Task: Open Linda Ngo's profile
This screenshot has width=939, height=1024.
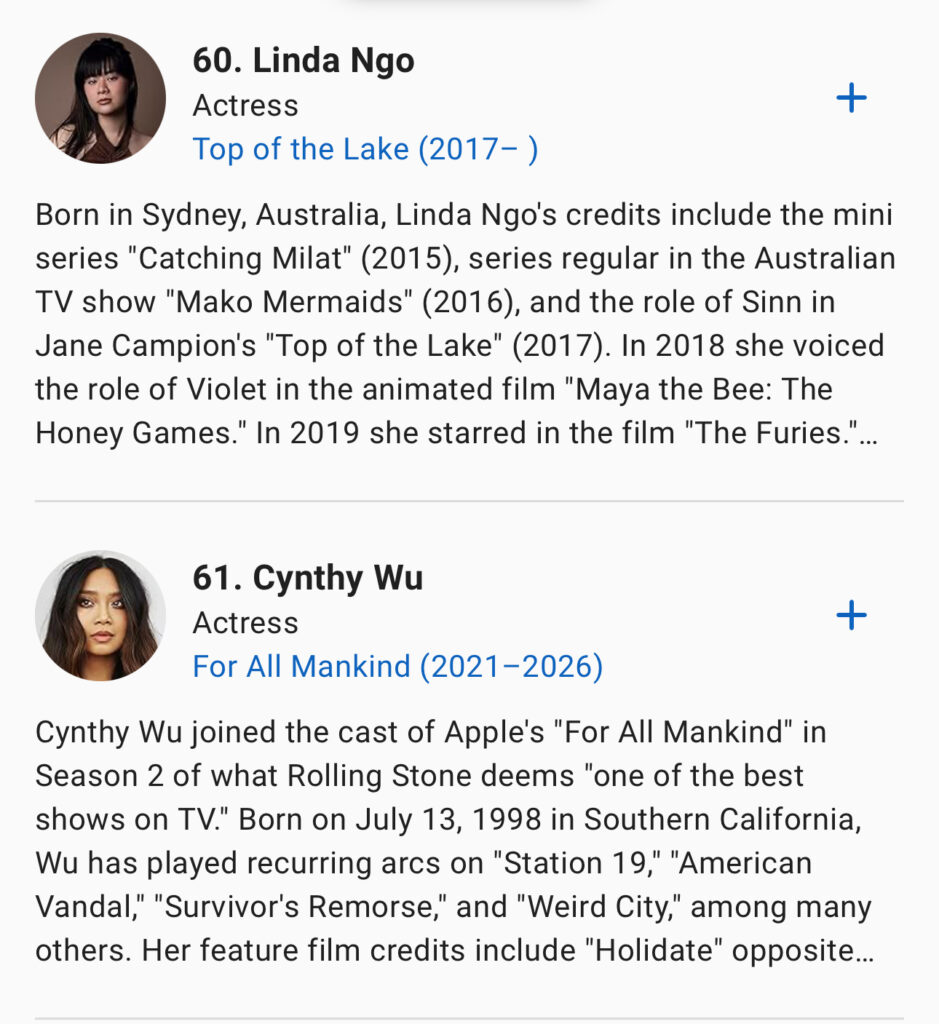Action: (303, 61)
